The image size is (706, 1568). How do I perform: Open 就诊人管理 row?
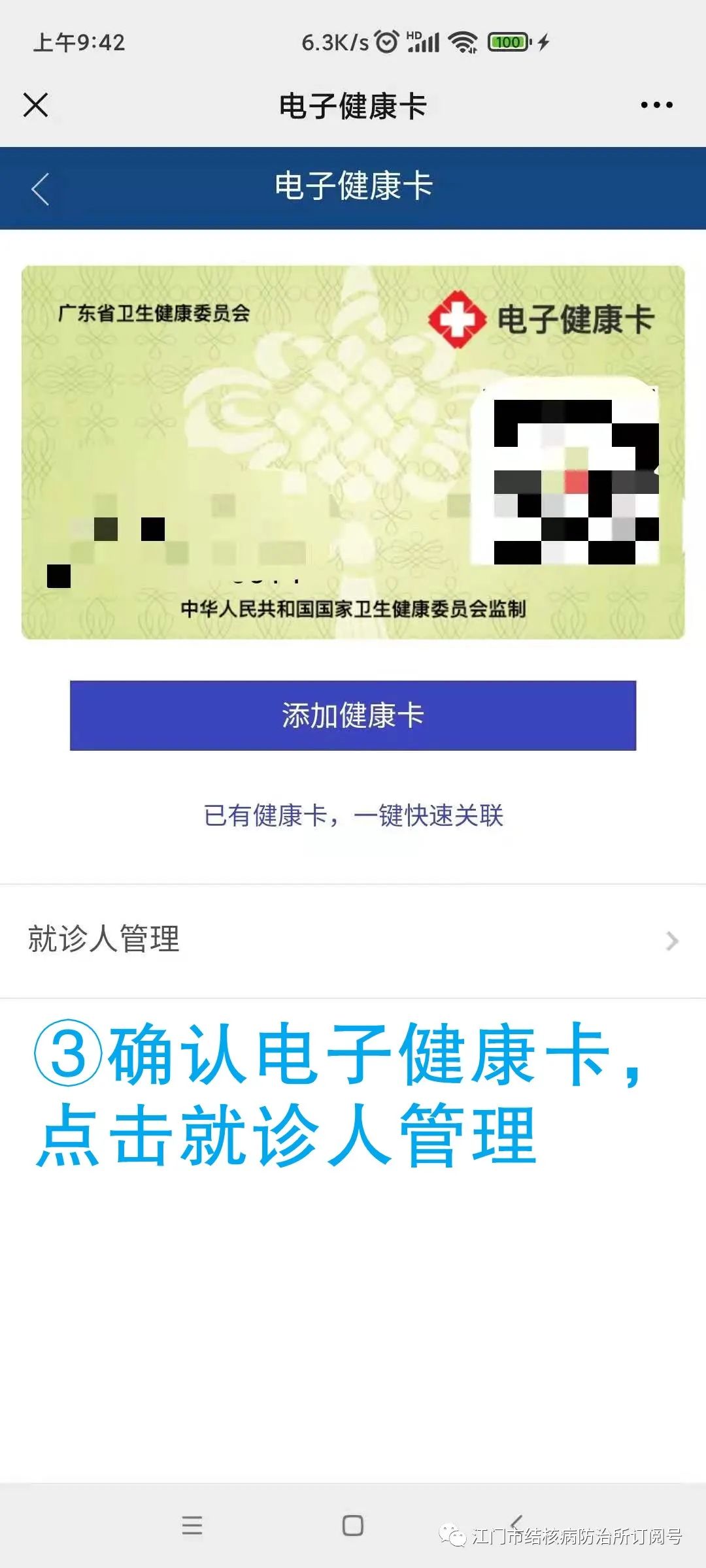click(x=353, y=941)
